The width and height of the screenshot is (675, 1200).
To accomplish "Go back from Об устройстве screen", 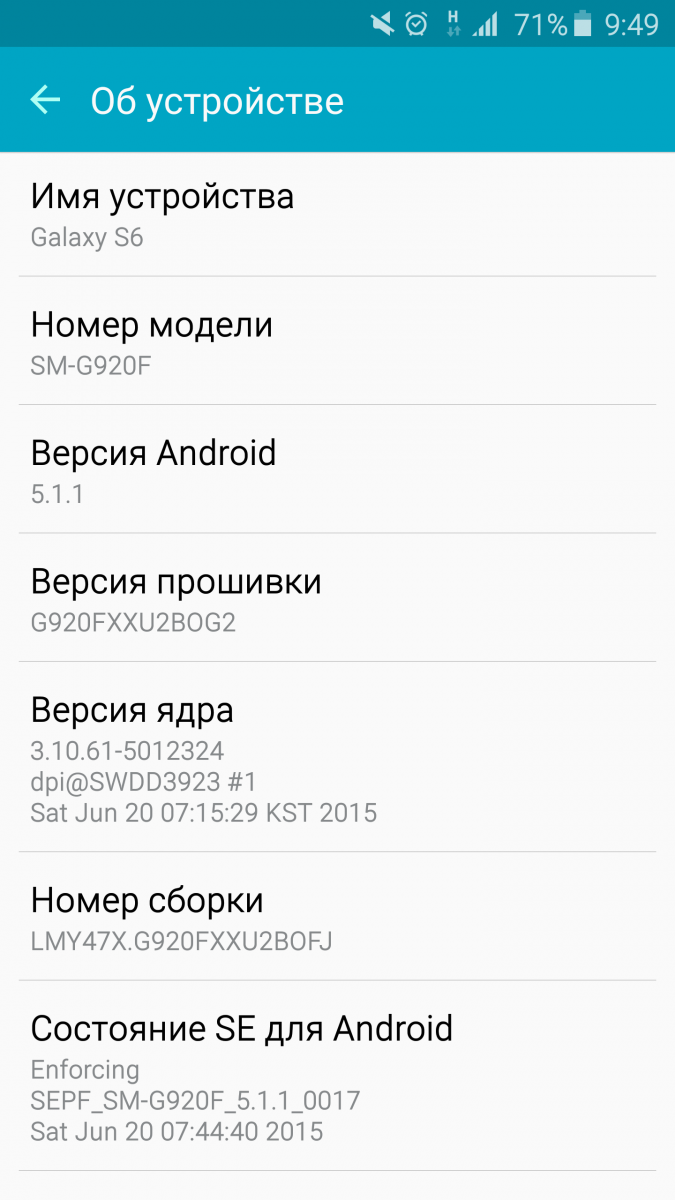I will tap(45, 100).
